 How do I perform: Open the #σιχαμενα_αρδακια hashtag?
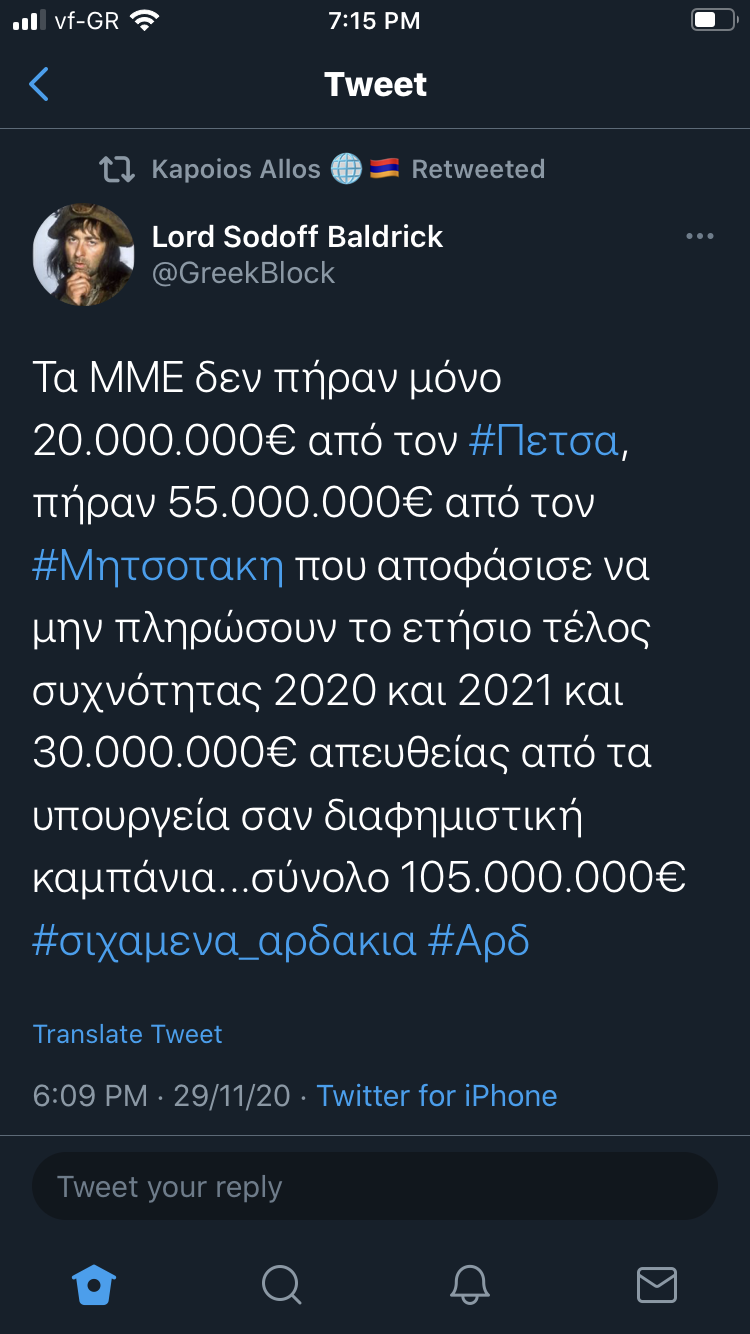224,941
